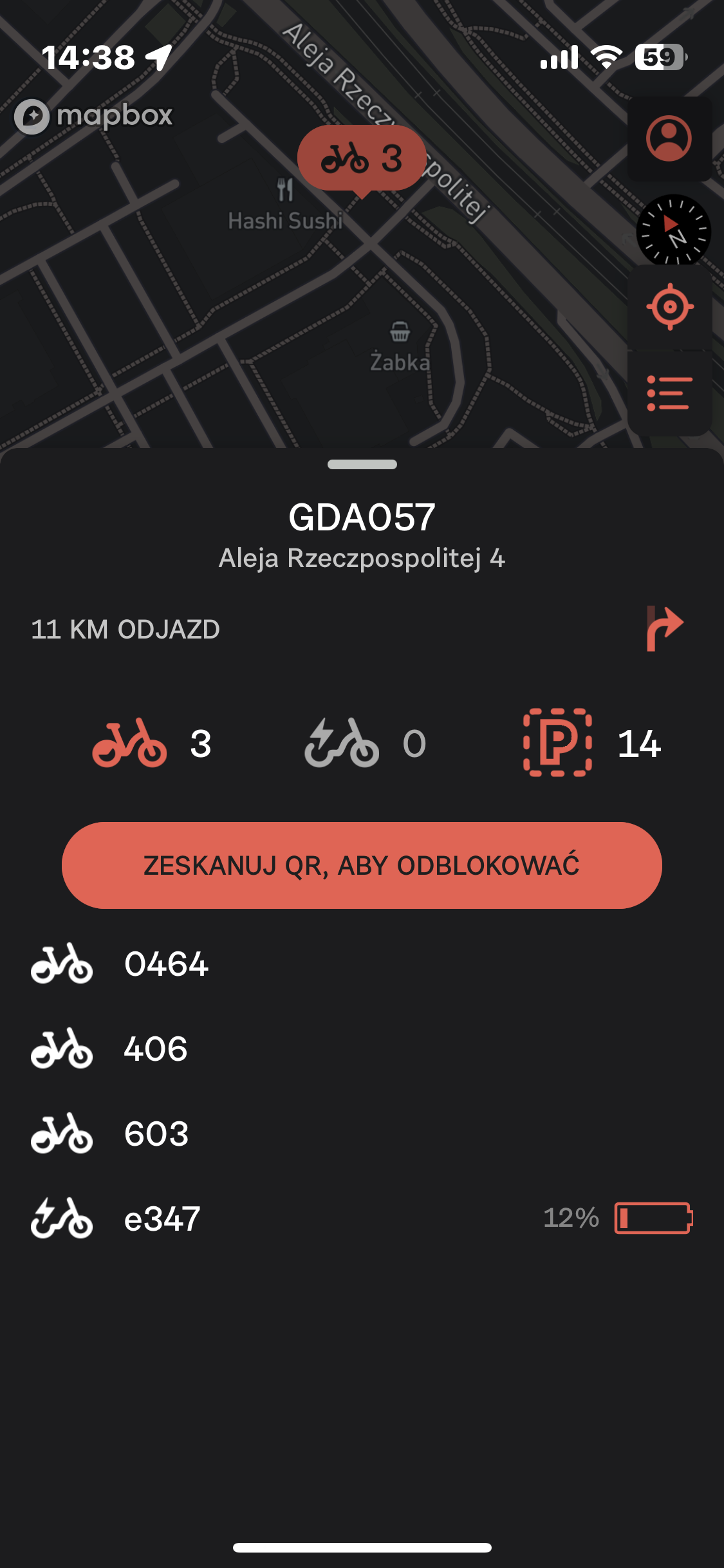This screenshot has height=1568, width=724.
Task: Tap Zeskanuj QR, aby odblokować button
Action: coord(362,865)
